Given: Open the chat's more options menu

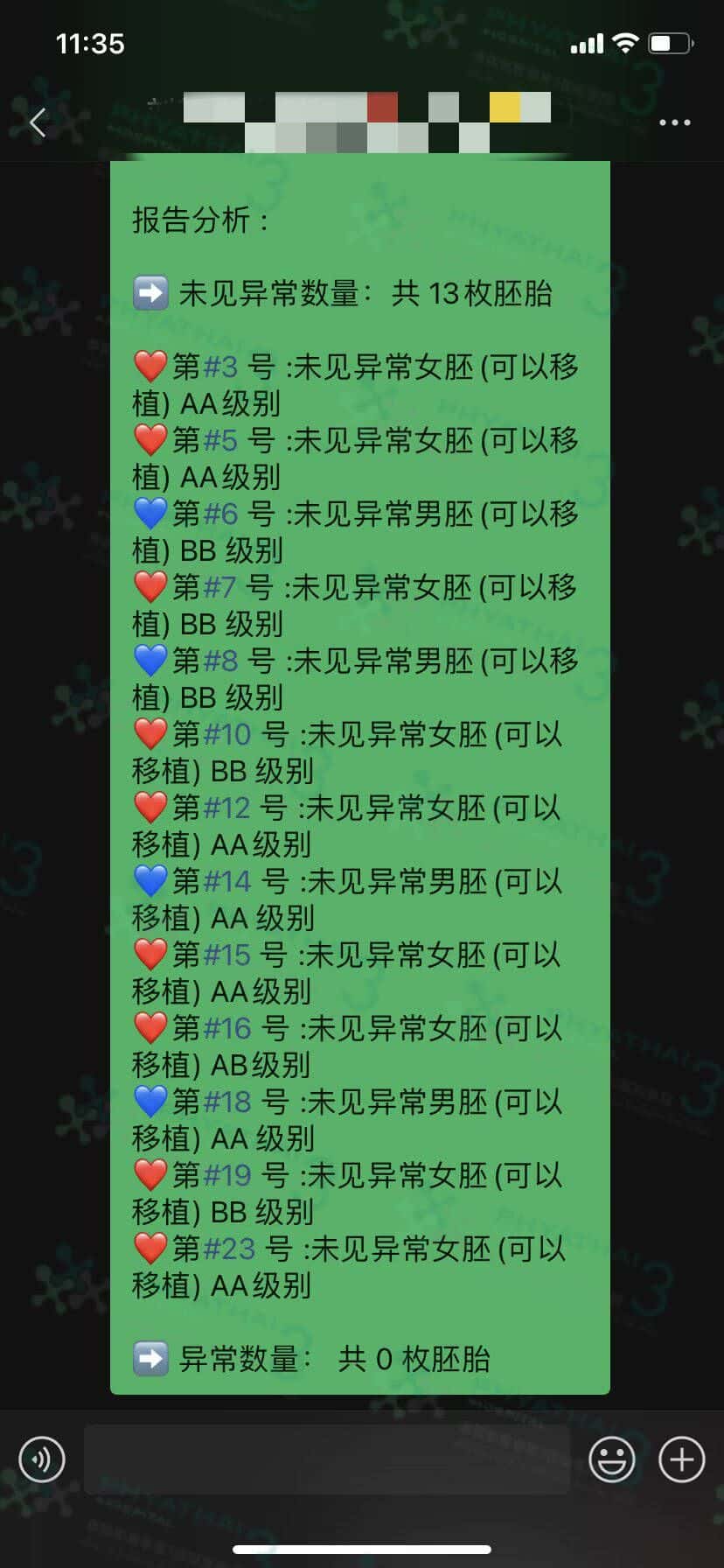Looking at the screenshot, I should pos(674,123).
